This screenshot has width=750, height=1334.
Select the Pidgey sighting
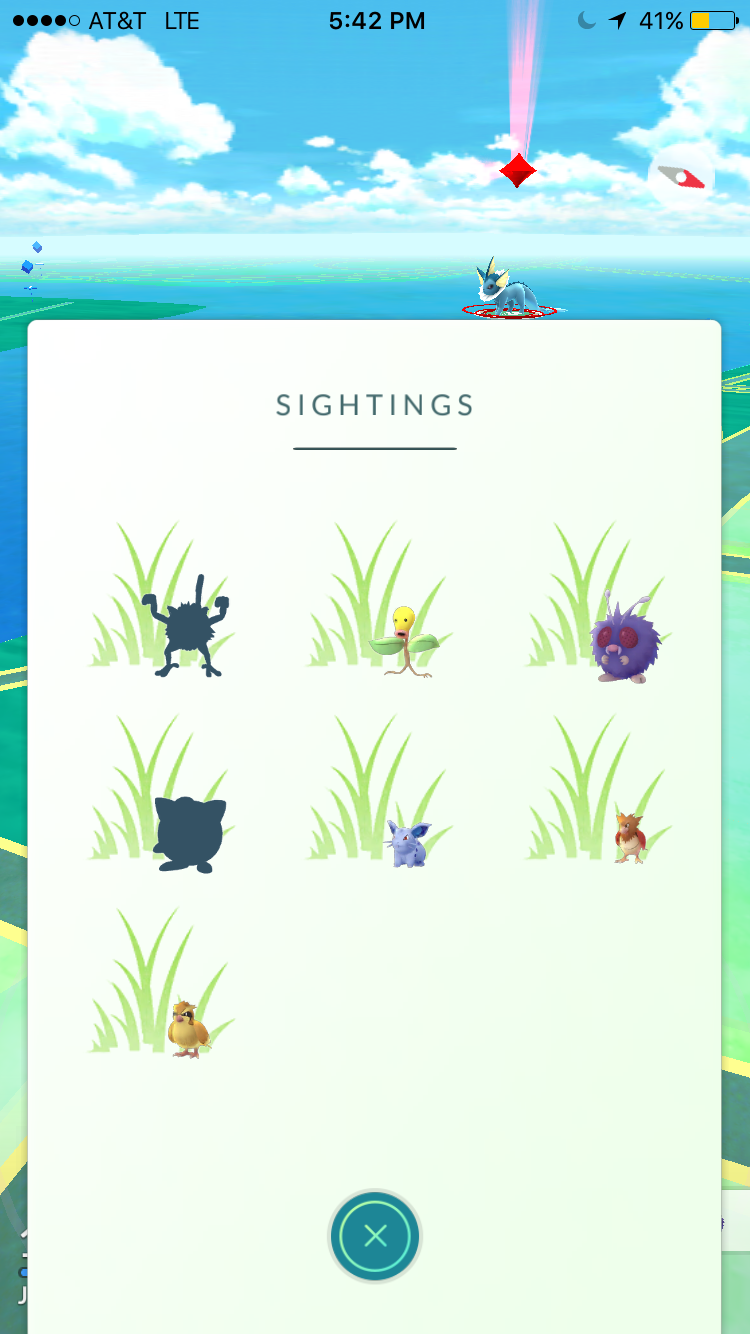tap(188, 1027)
